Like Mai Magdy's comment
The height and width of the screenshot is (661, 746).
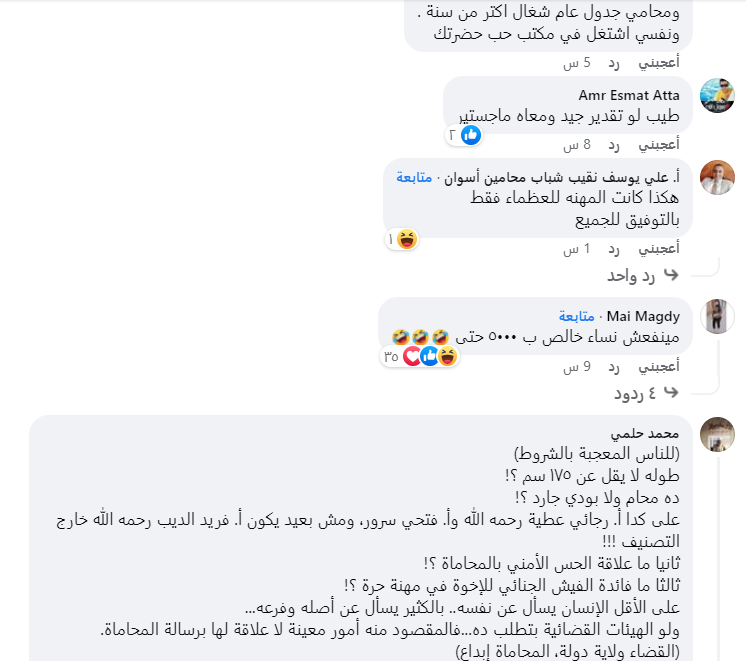(x=659, y=367)
